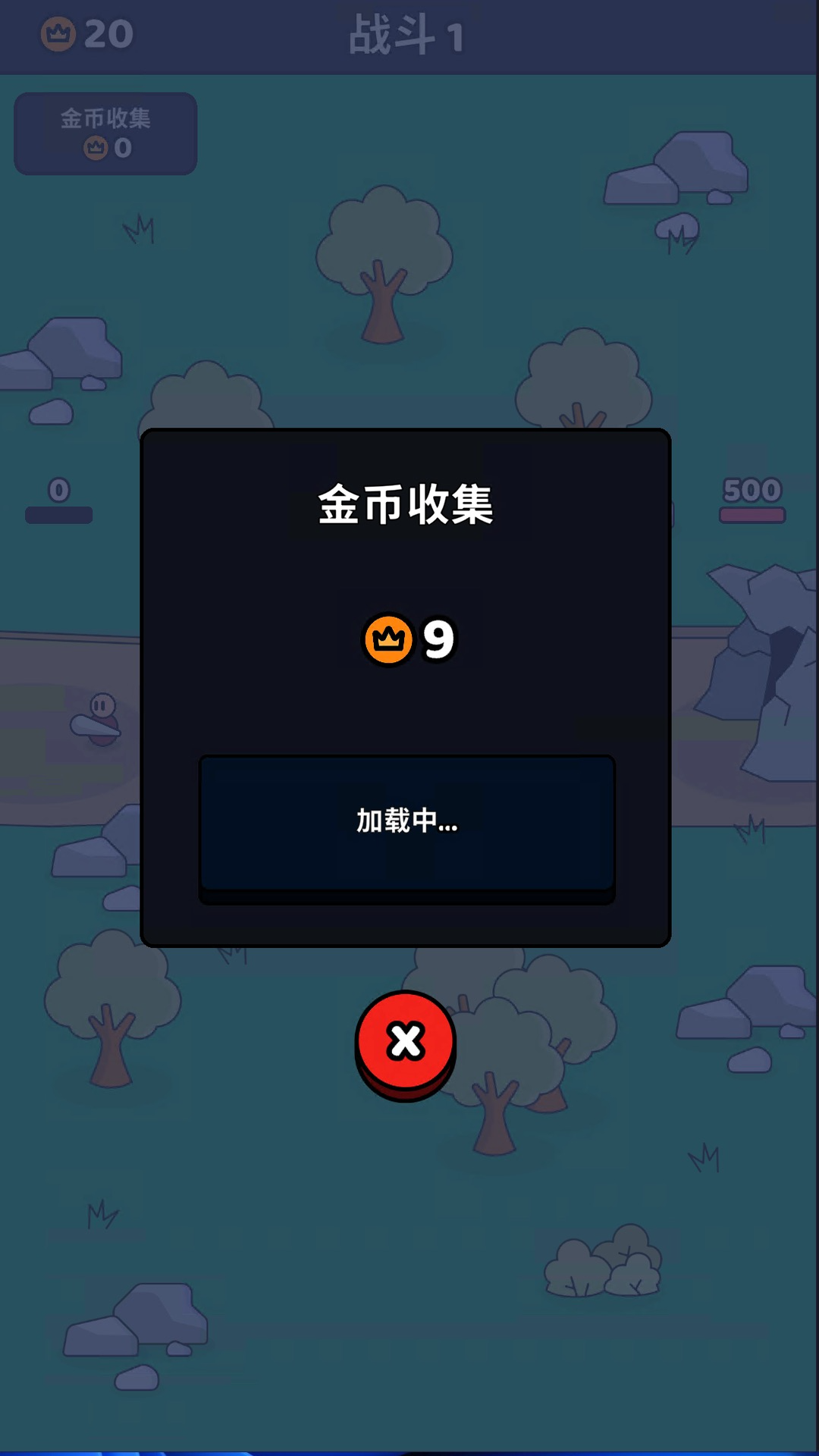
Task: Click the crown icon next to the 20 counter
Action: [x=59, y=34]
